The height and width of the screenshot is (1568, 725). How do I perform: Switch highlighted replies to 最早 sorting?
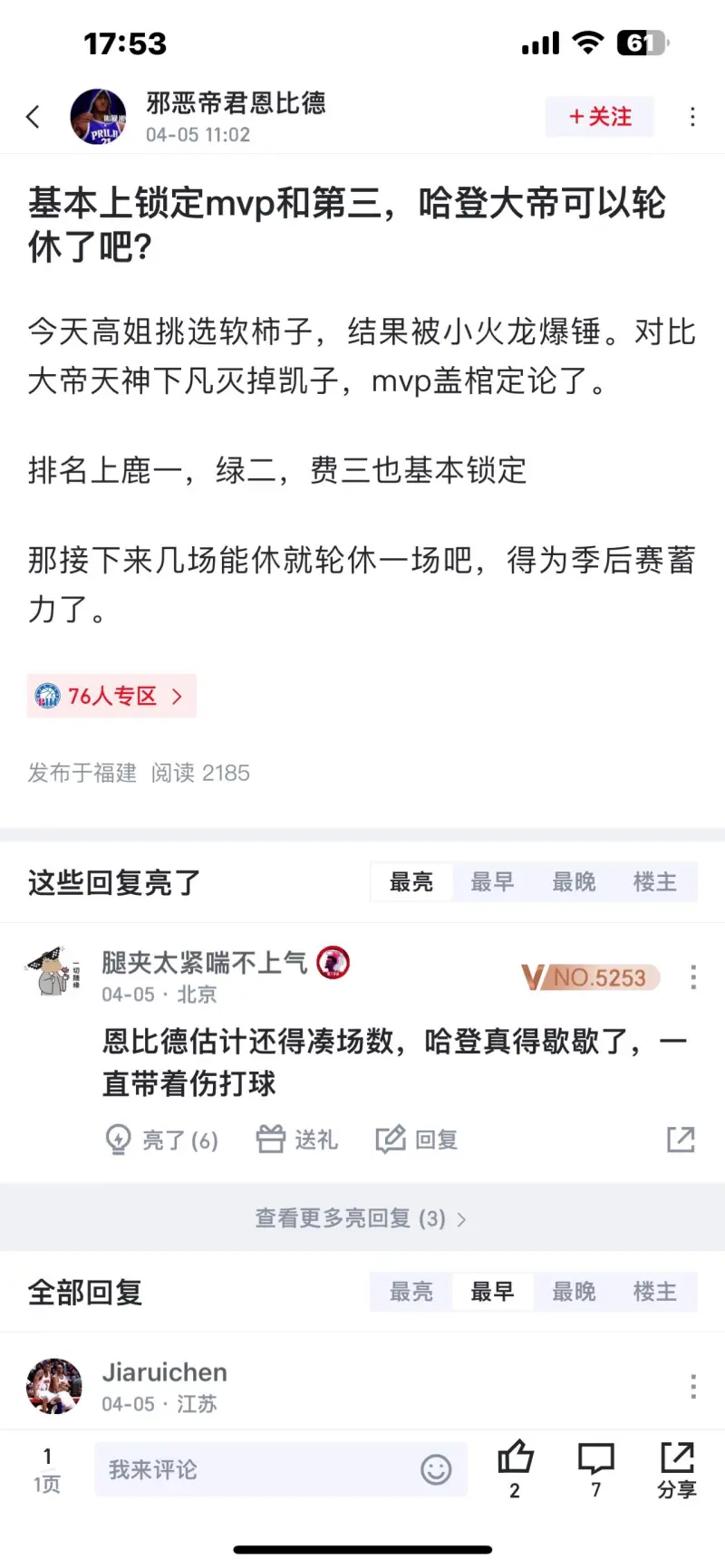point(492,881)
